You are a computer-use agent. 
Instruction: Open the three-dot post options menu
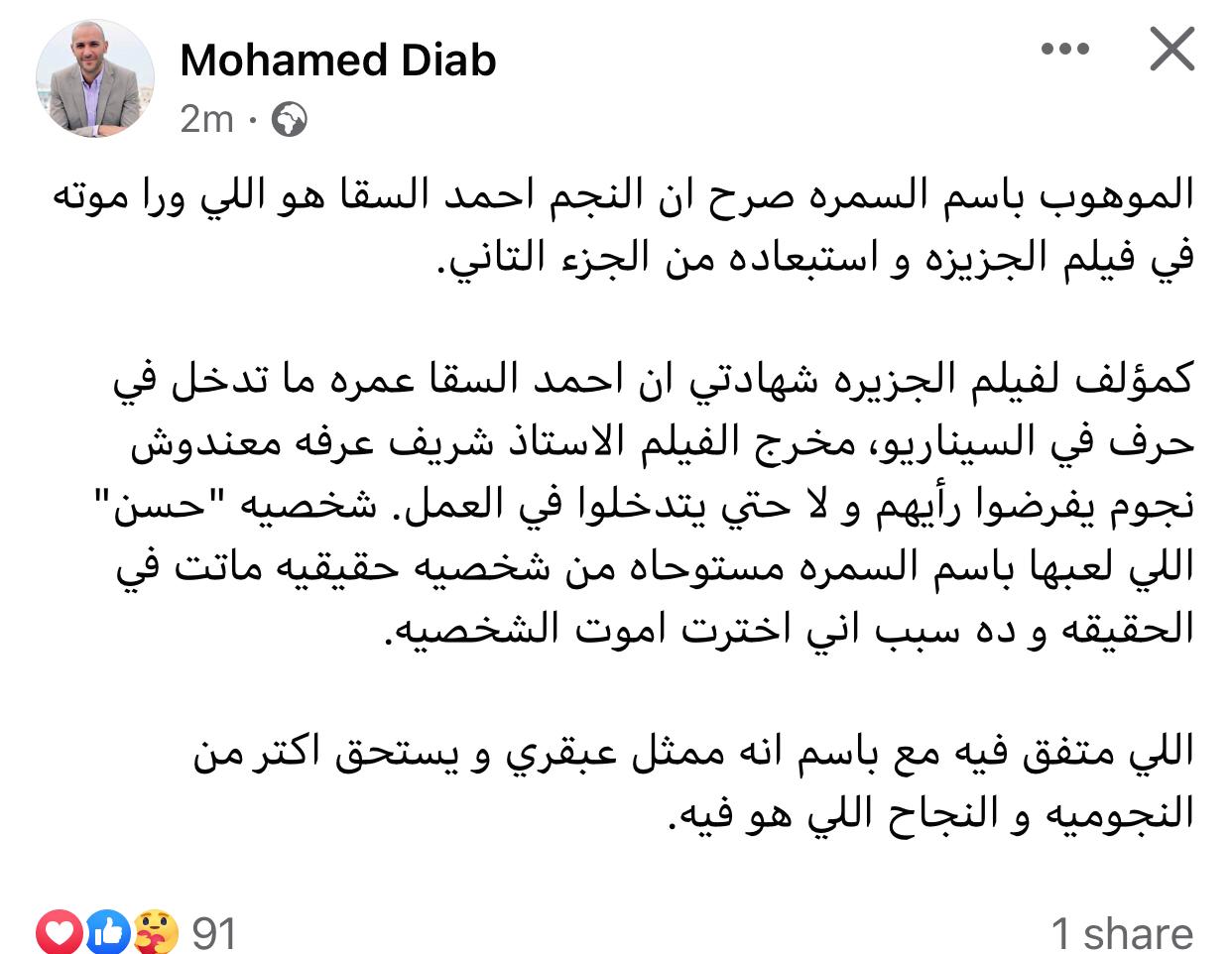click(1065, 49)
